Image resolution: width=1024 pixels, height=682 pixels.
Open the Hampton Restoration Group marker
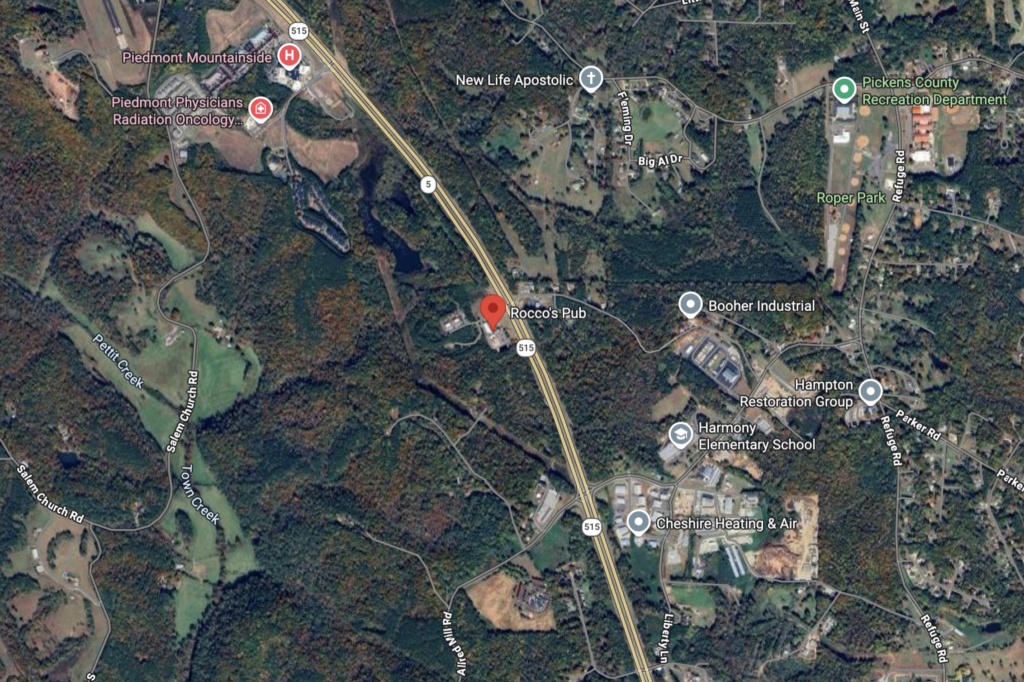pyautogui.click(x=870, y=392)
